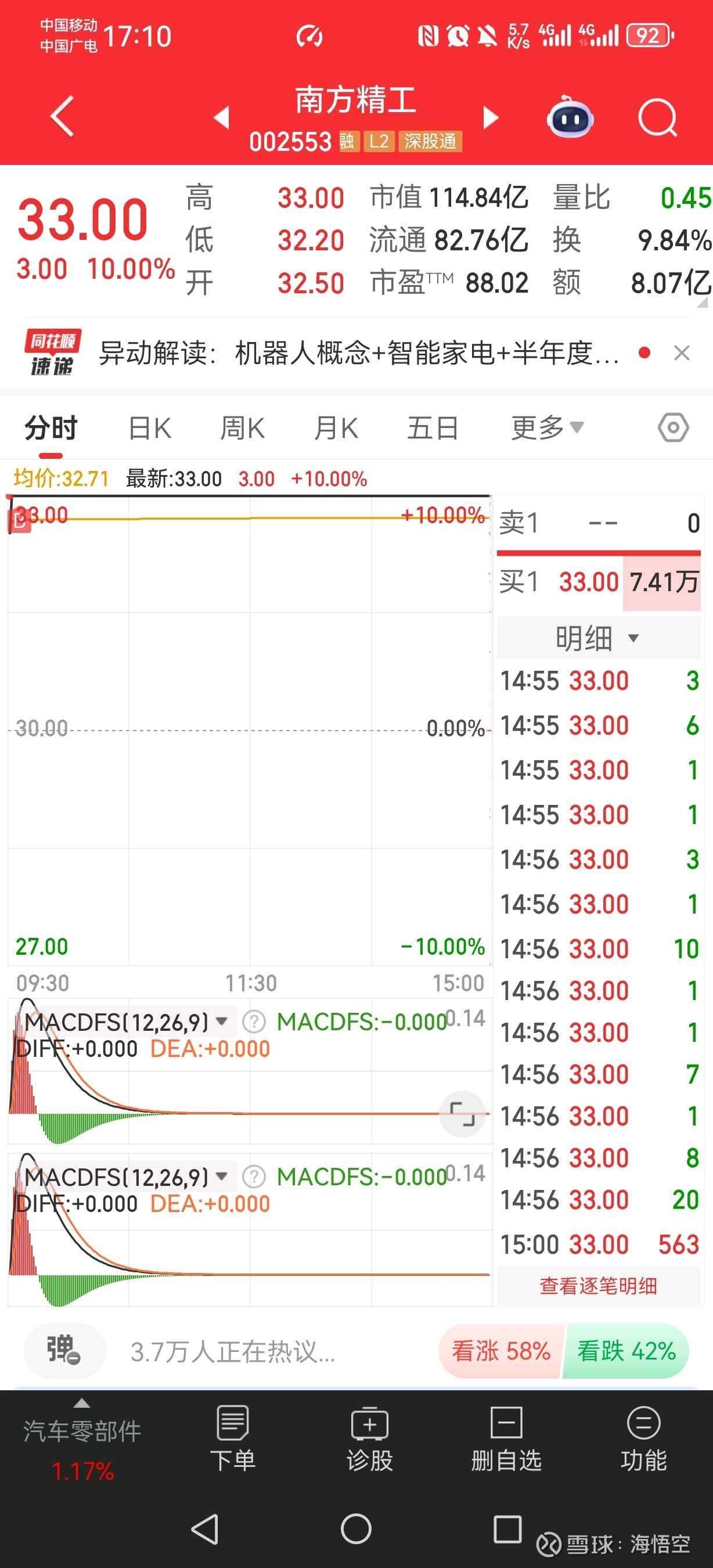The image size is (713, 1568).
Task: Expand the 更多 chart options
Action: [548, 428]
